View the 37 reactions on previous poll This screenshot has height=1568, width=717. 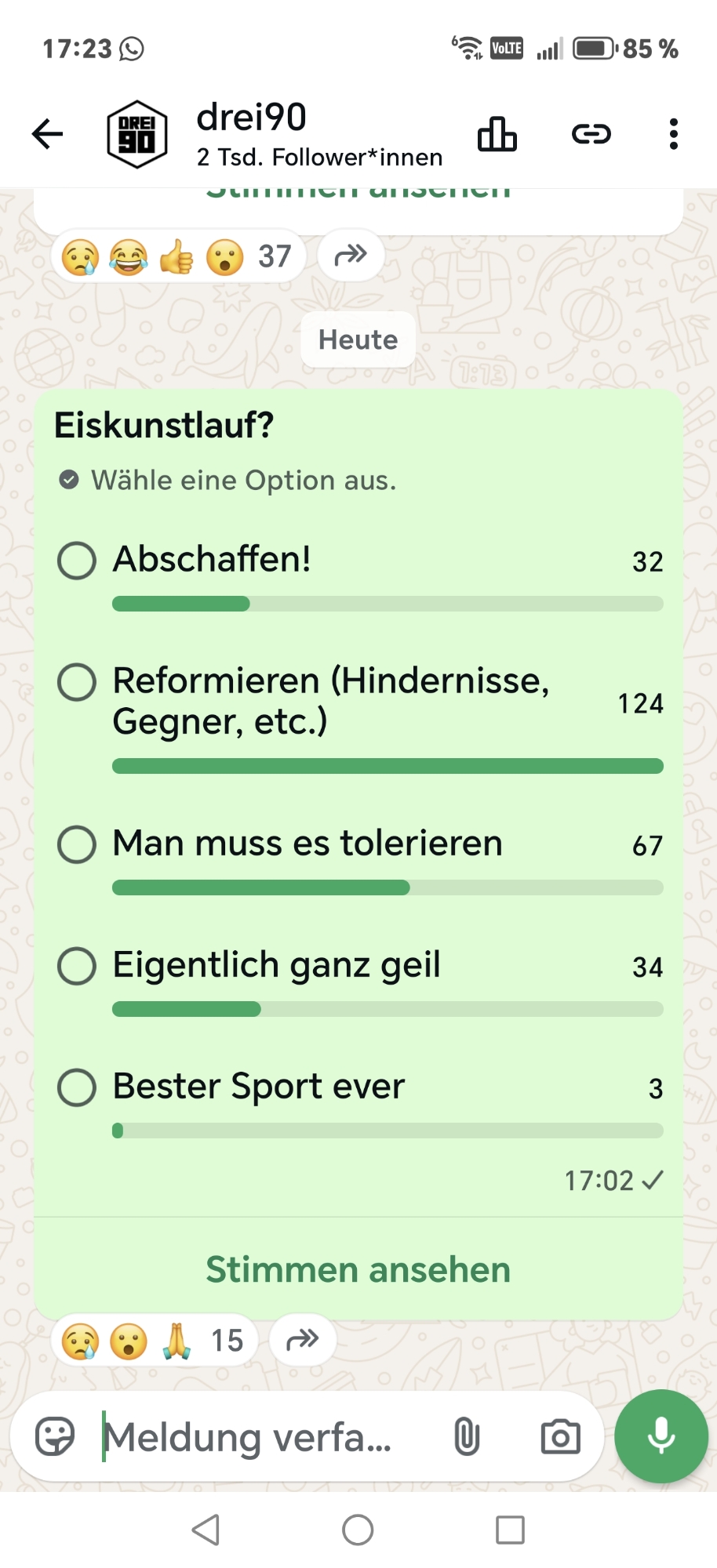(x=177, y=256)
